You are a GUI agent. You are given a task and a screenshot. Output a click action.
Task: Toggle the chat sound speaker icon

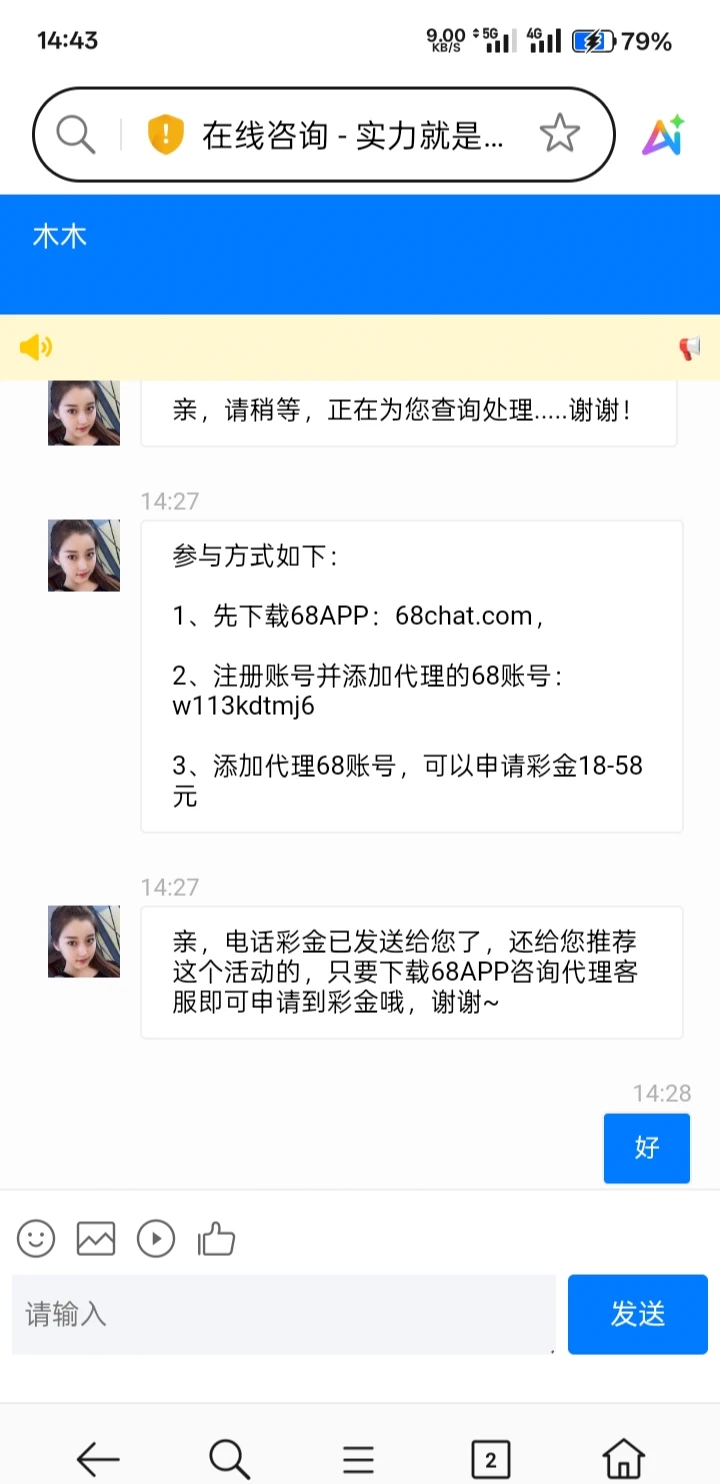click(35, 347)
